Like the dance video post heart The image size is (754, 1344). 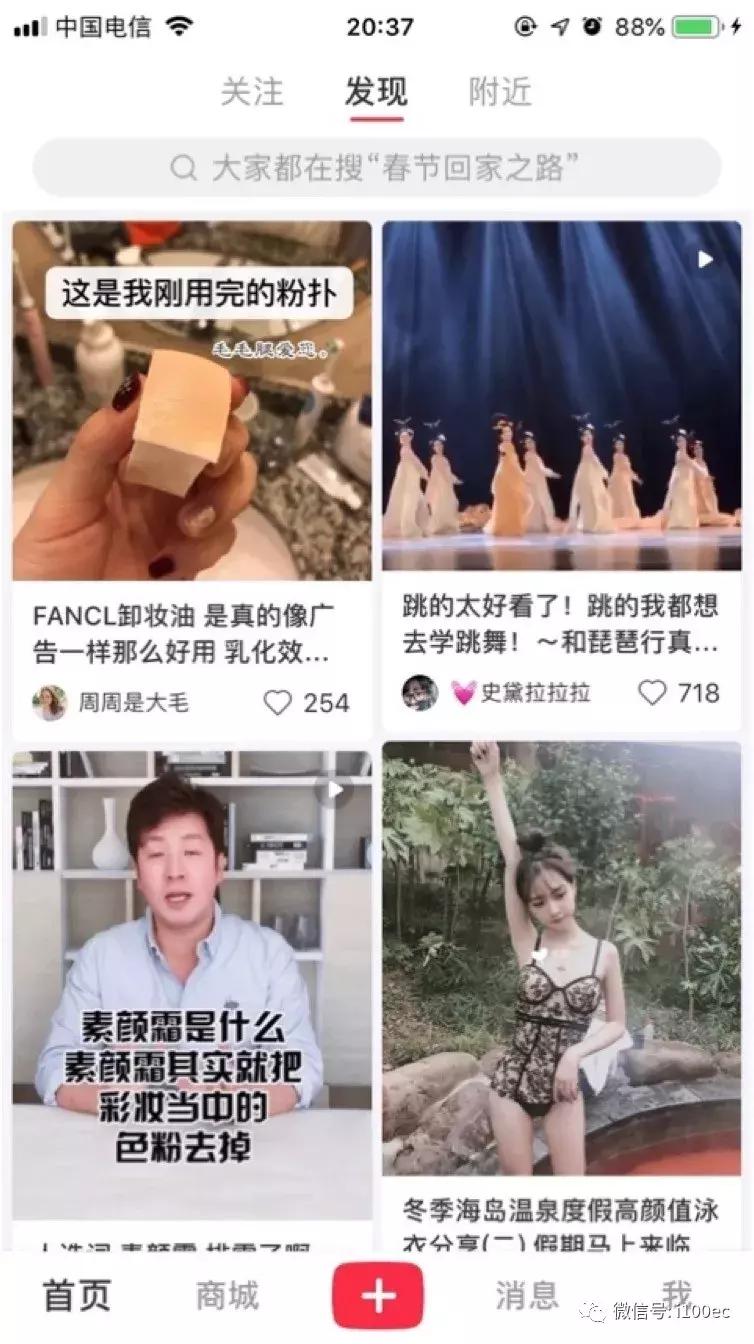[x=654, y=692]
